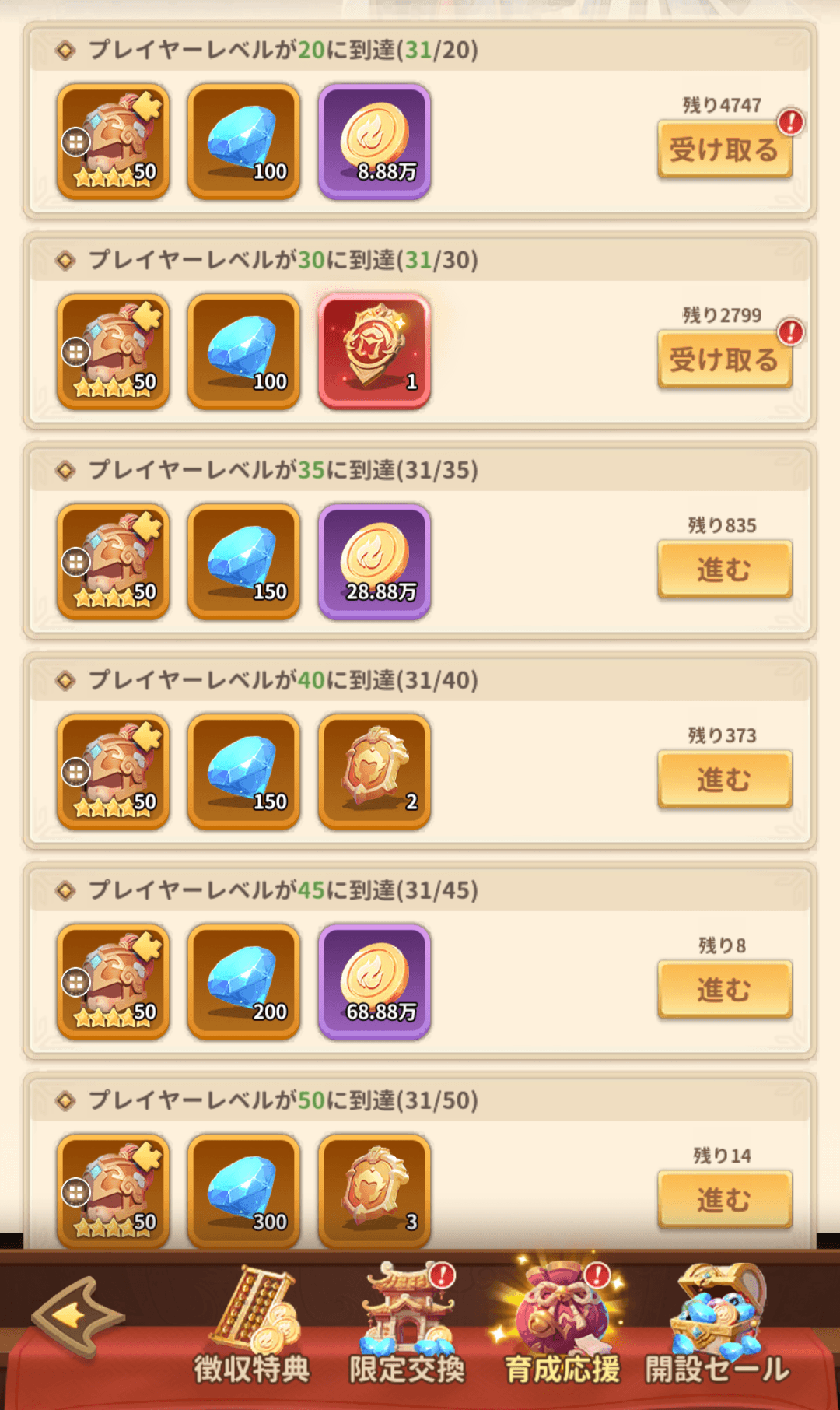The width and height of the screenshot is (840, 1410).
Task: Tap 進む for the level 50 goal
Action: 724,1200
